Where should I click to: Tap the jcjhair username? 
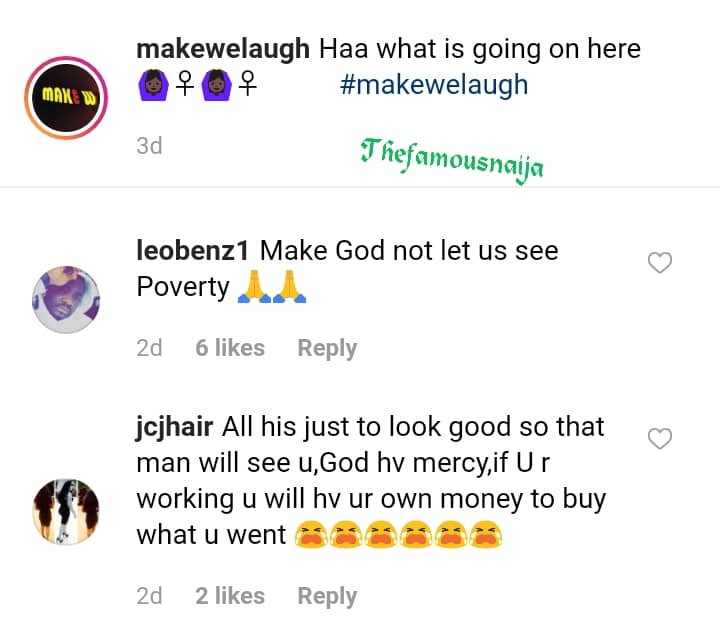point(175,427)
